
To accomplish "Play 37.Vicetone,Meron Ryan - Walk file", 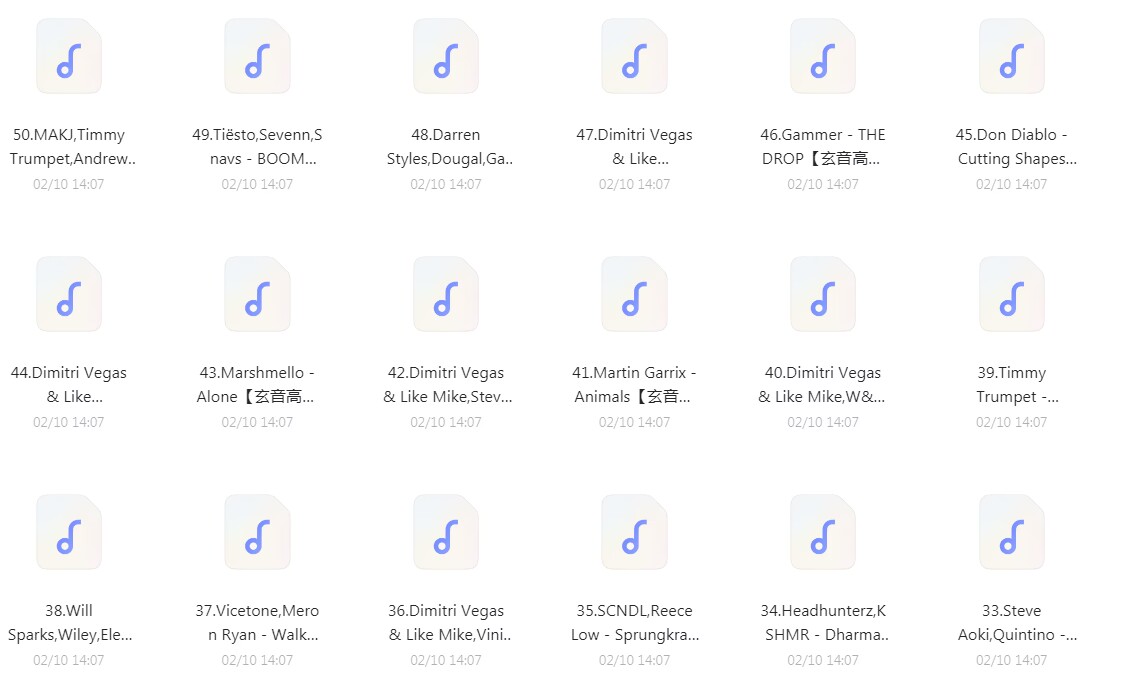I will 257,533.
